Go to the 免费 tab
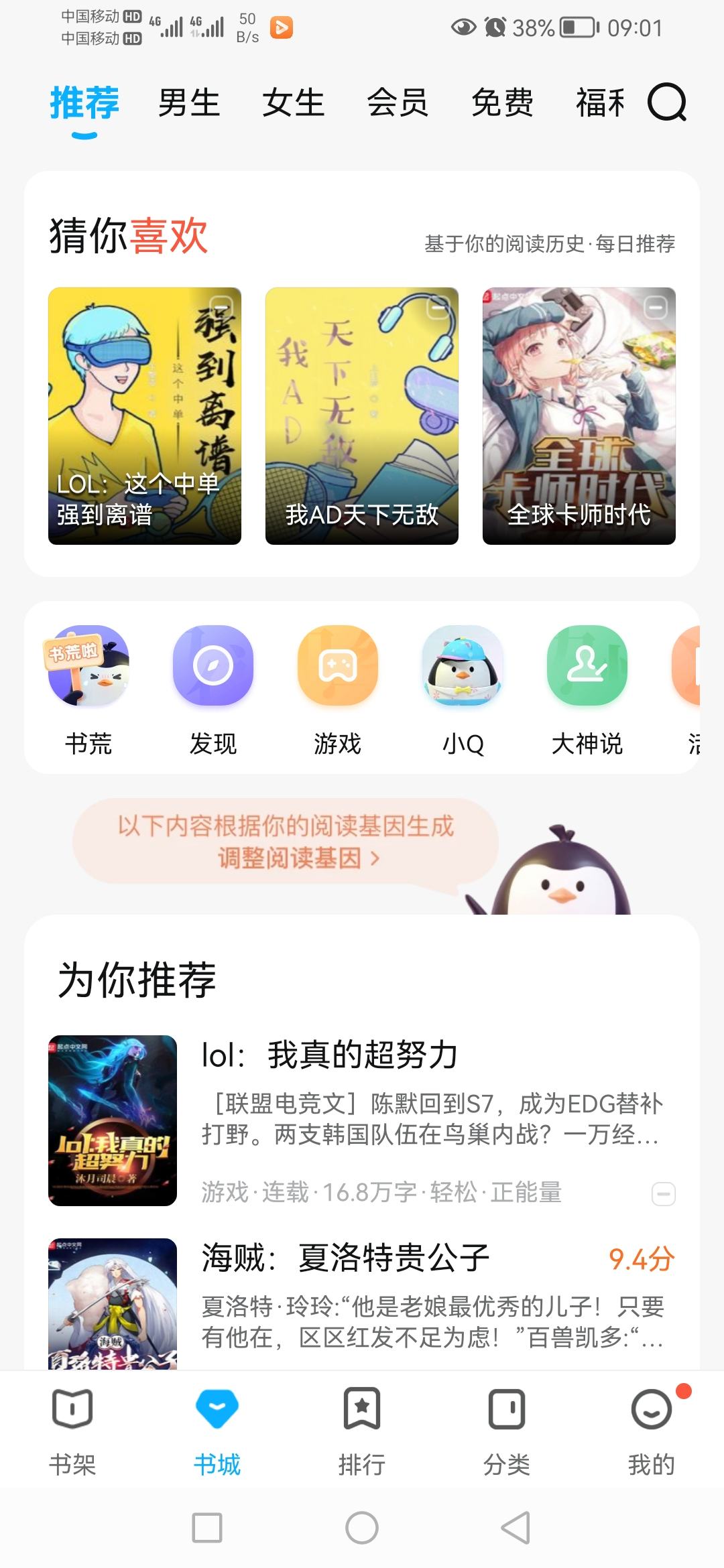The width and height of the screenshot is (724, 1568). tap(502, 103)
